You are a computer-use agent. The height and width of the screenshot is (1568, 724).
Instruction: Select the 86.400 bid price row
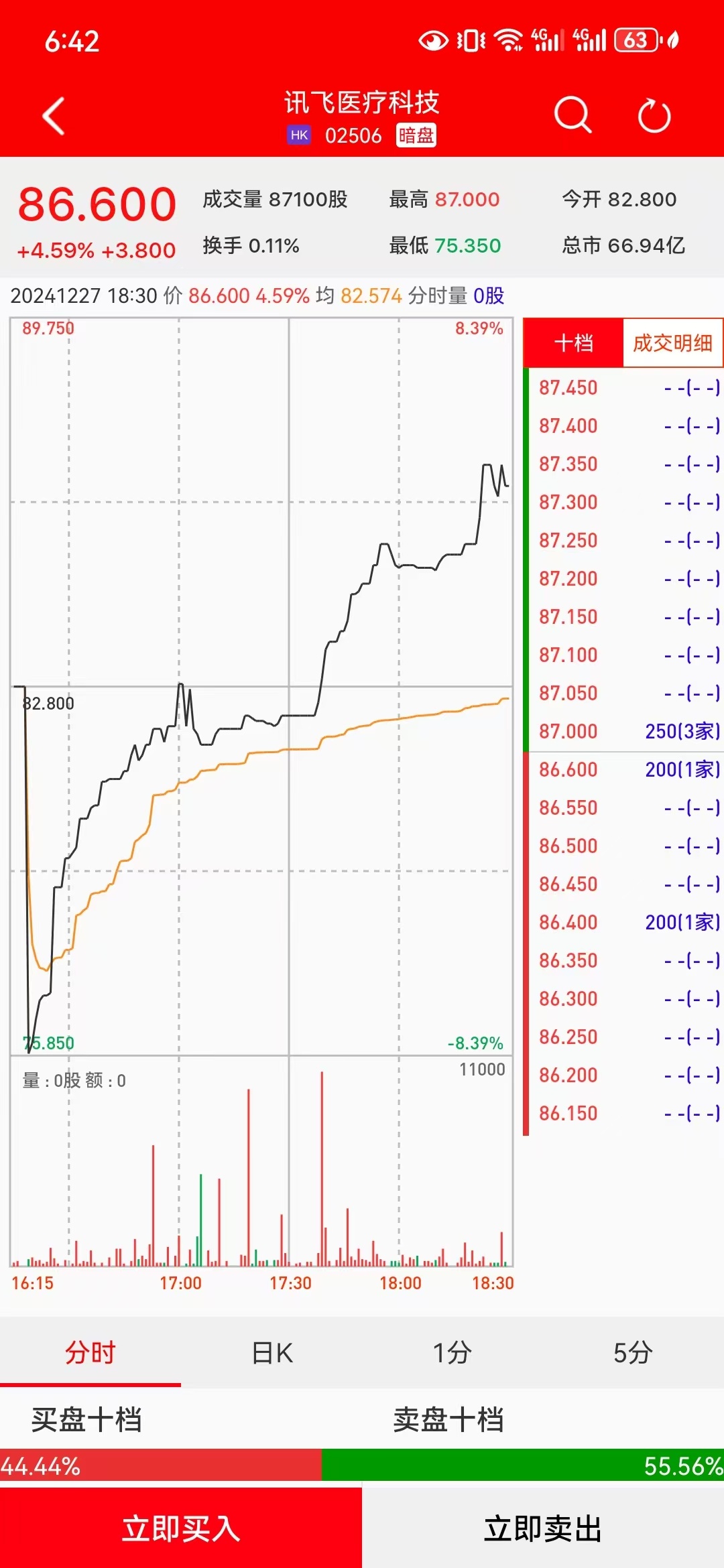coord(623,922)
